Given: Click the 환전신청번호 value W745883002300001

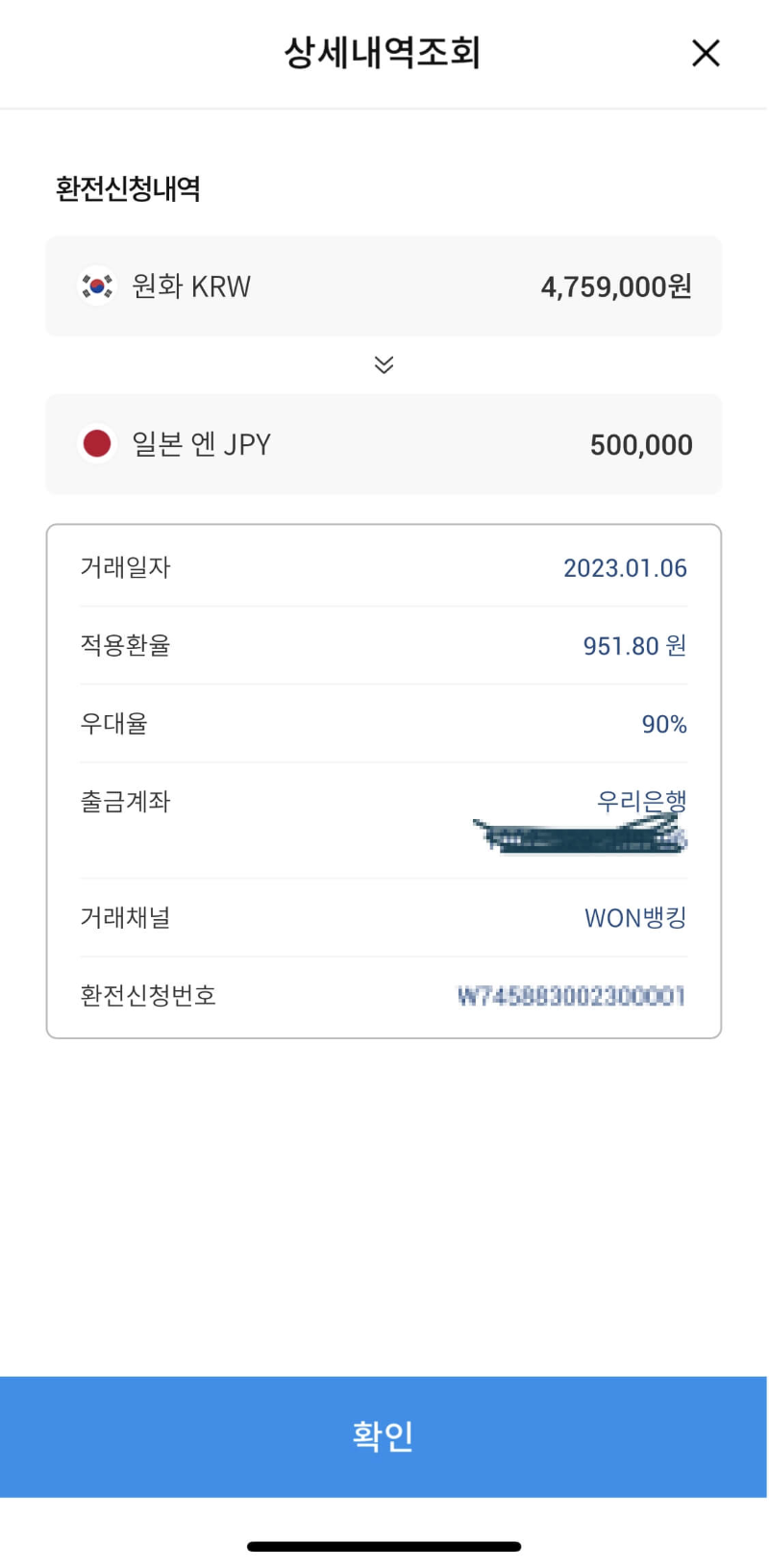Looking at the screenshot, I should (x=571, y=997).
